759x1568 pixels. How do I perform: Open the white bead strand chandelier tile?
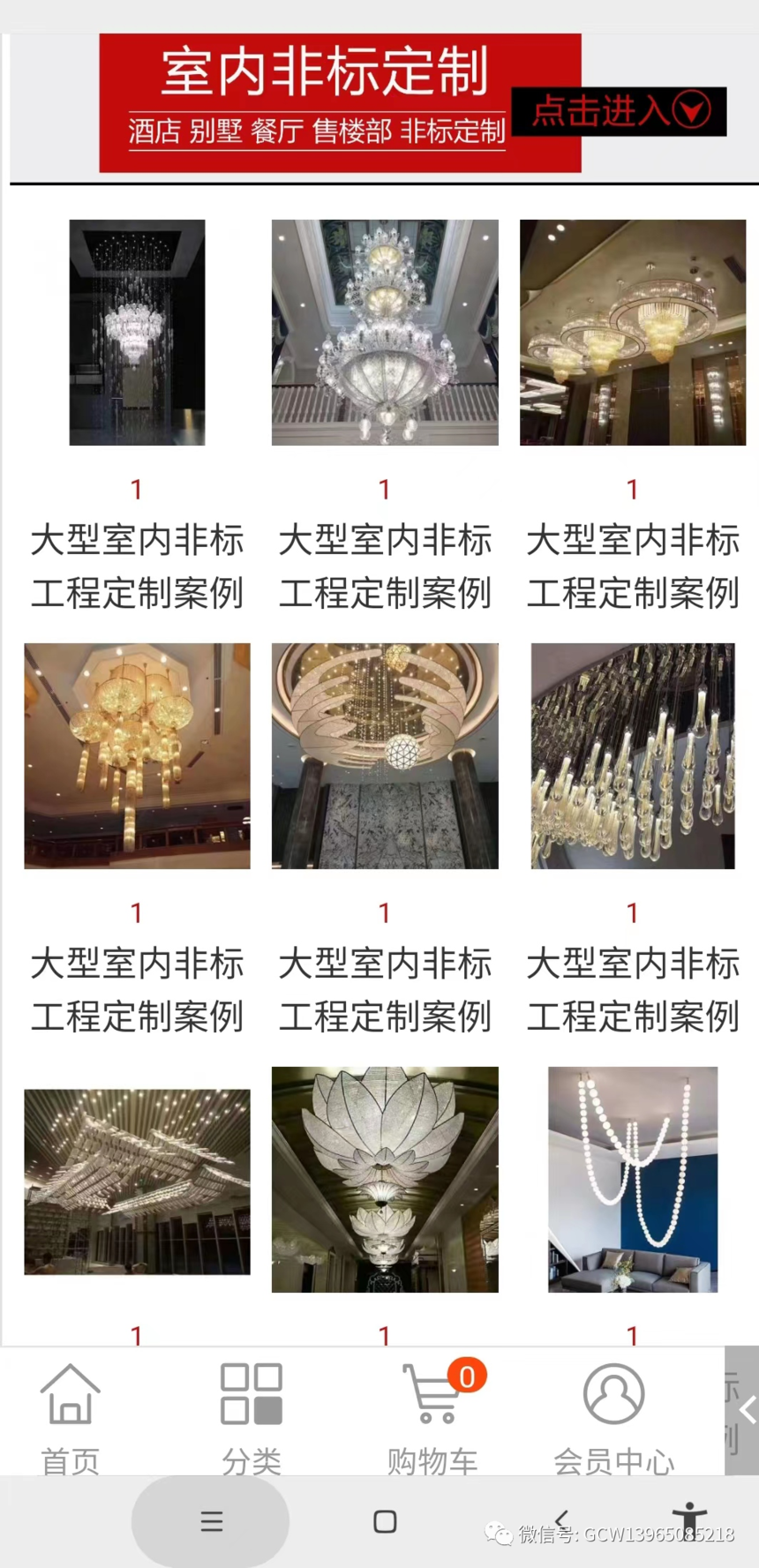pos(633,1179)
